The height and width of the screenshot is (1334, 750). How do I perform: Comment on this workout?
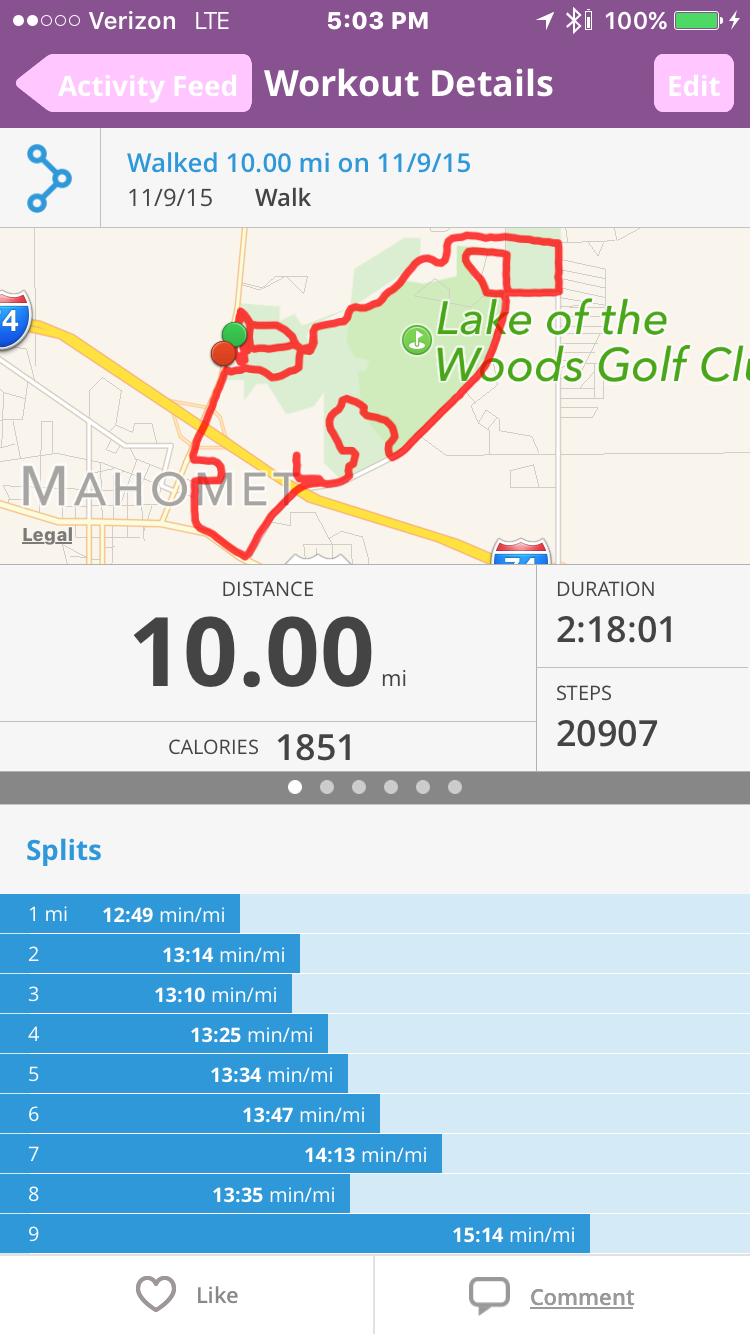pyautogui.click(x=562, y=1295)
